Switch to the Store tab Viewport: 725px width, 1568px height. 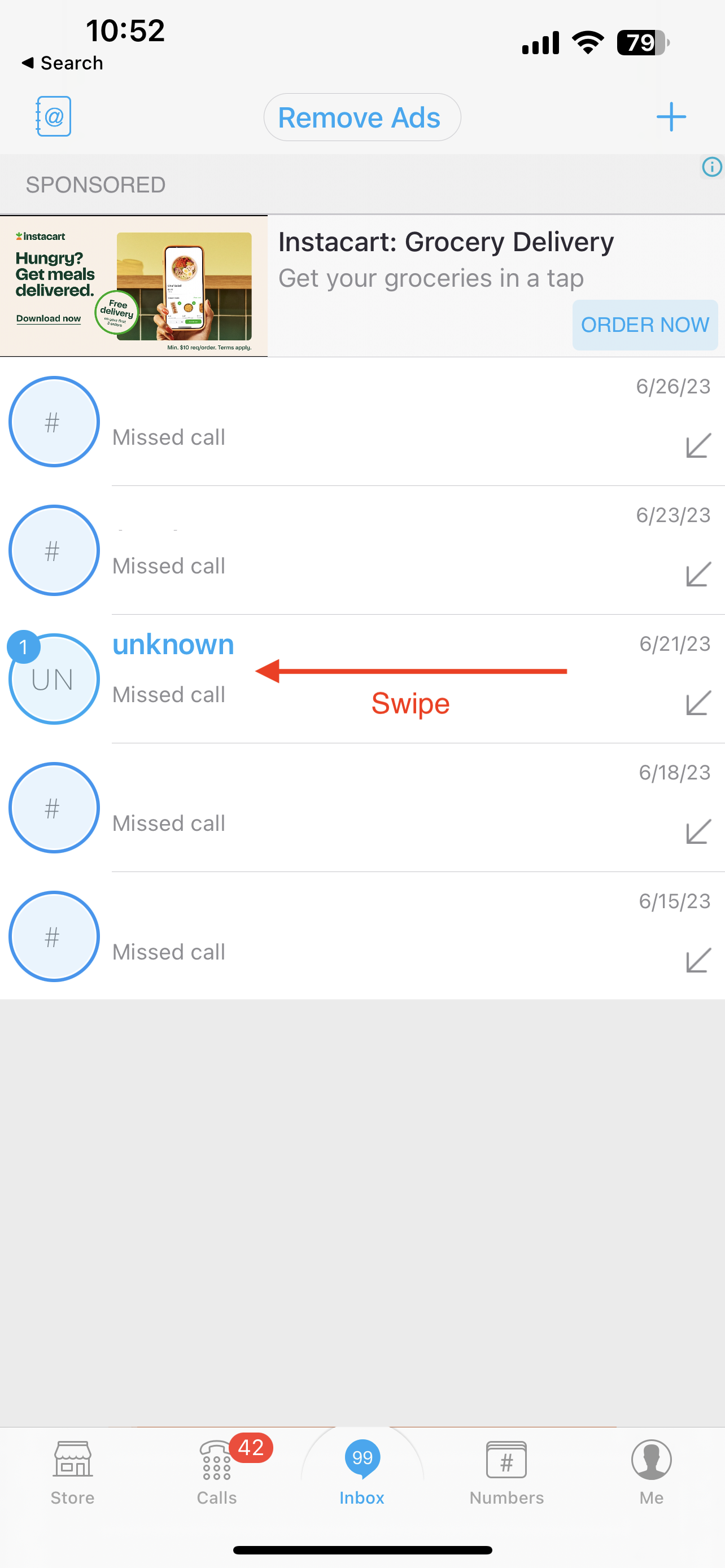(72, 1470)
